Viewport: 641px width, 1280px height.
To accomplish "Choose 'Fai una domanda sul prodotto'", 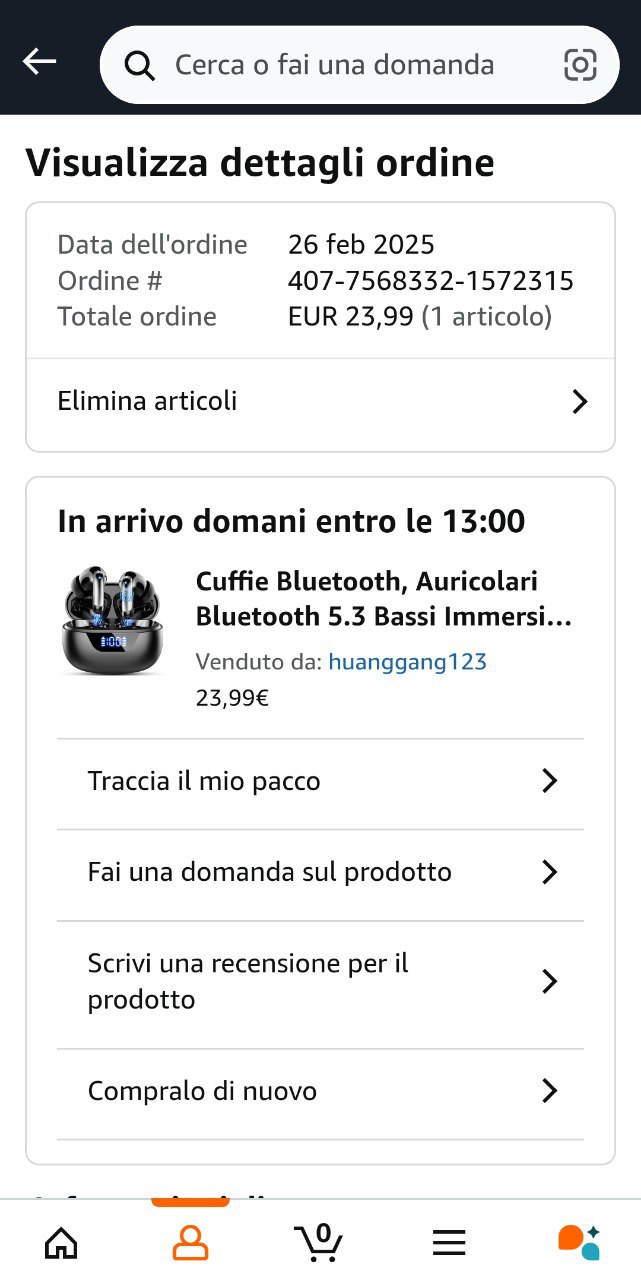I will tap(320, 873).
